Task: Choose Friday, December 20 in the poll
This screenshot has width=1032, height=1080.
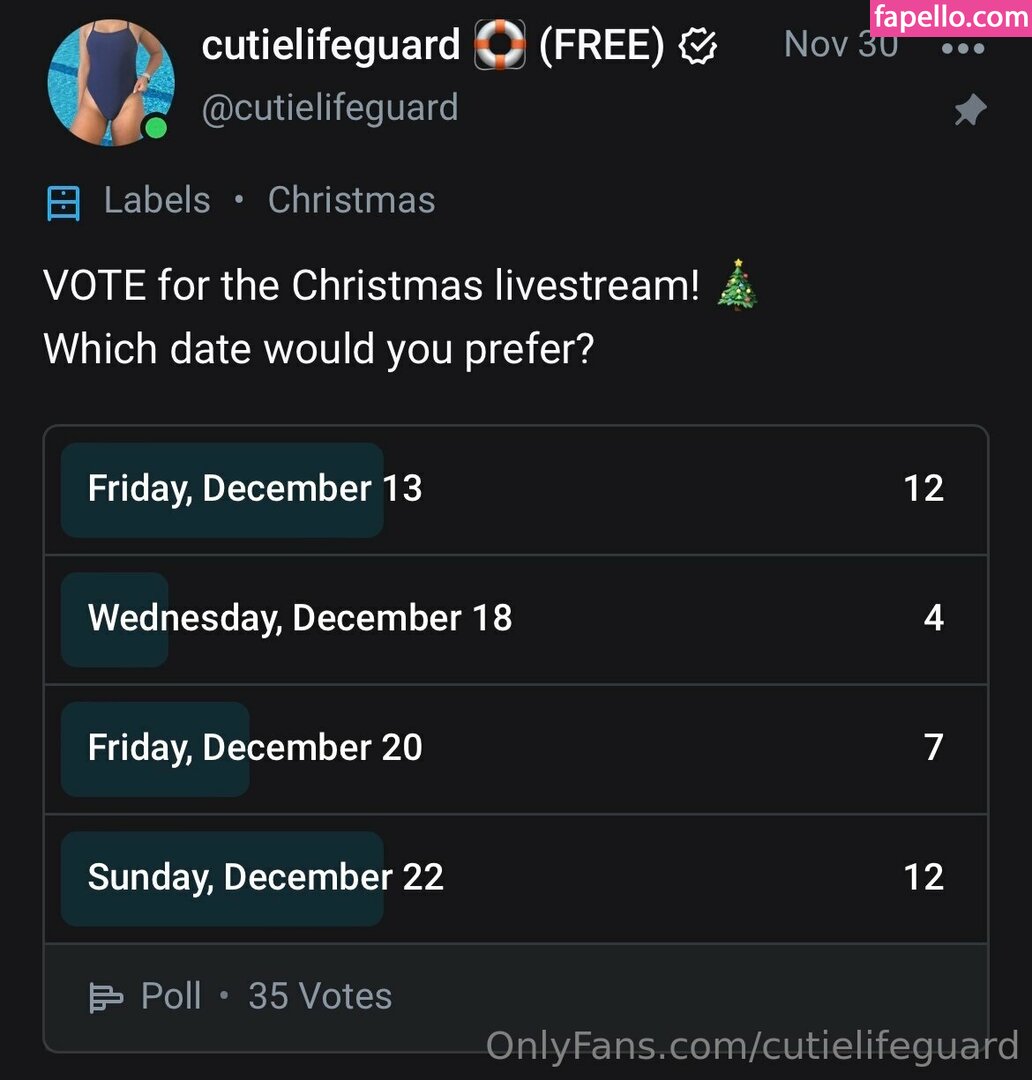Action: point(515,748)
